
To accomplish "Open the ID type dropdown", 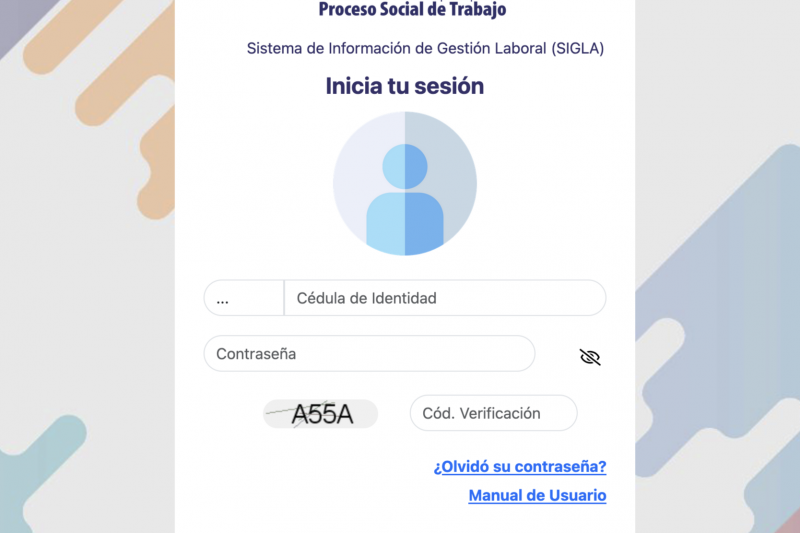I will tap(244, 298).
